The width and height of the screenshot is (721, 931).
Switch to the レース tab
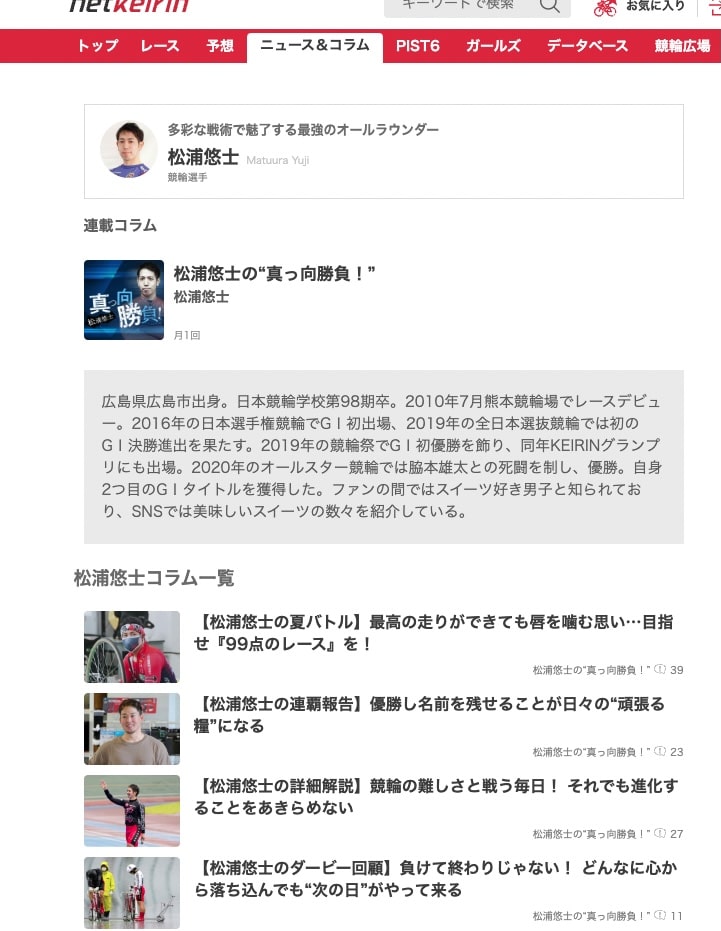pyautogui.click(x=160, y=46)
